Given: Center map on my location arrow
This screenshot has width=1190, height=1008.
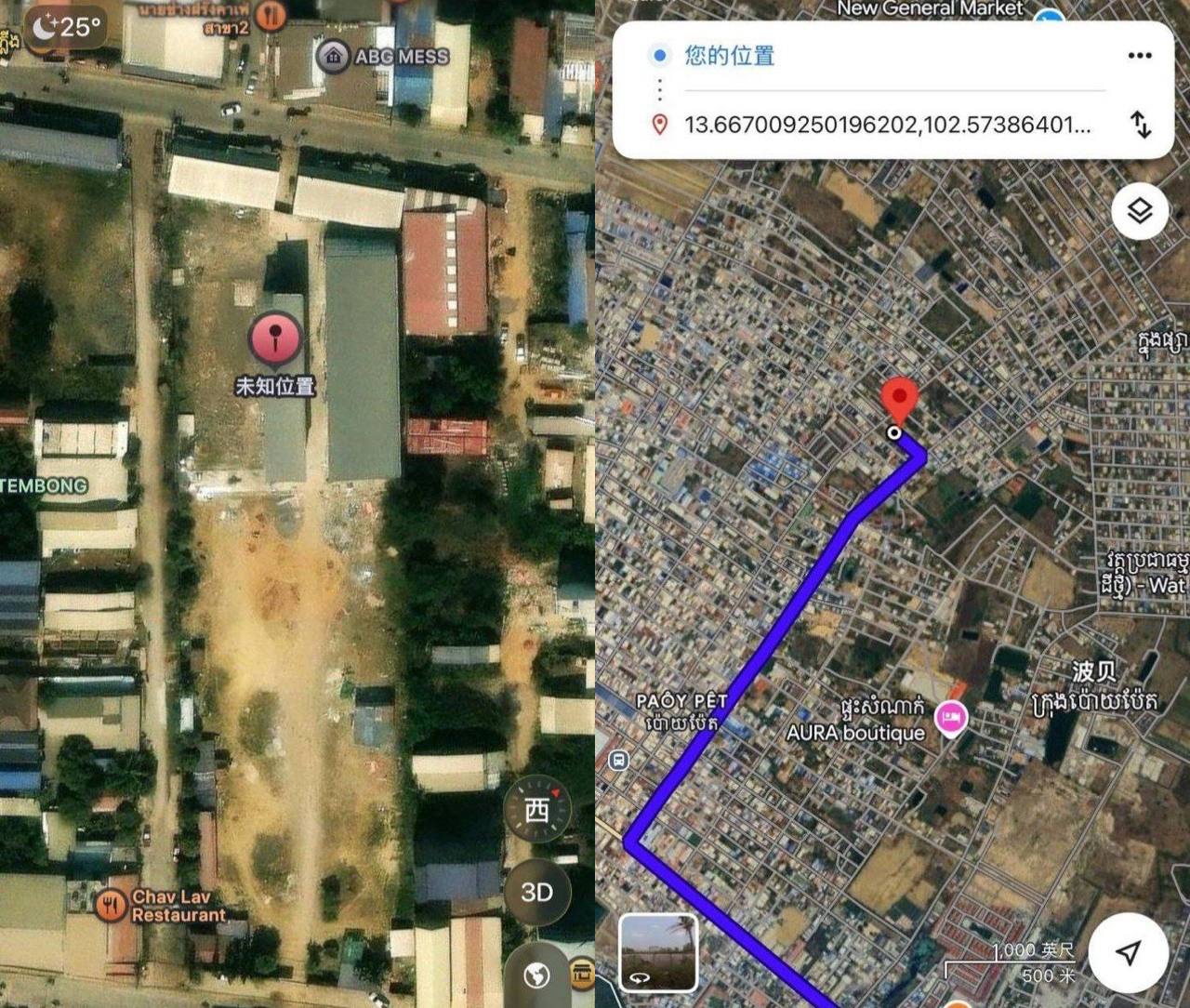Looking at the screenshot, I should tap(1129, 951).
